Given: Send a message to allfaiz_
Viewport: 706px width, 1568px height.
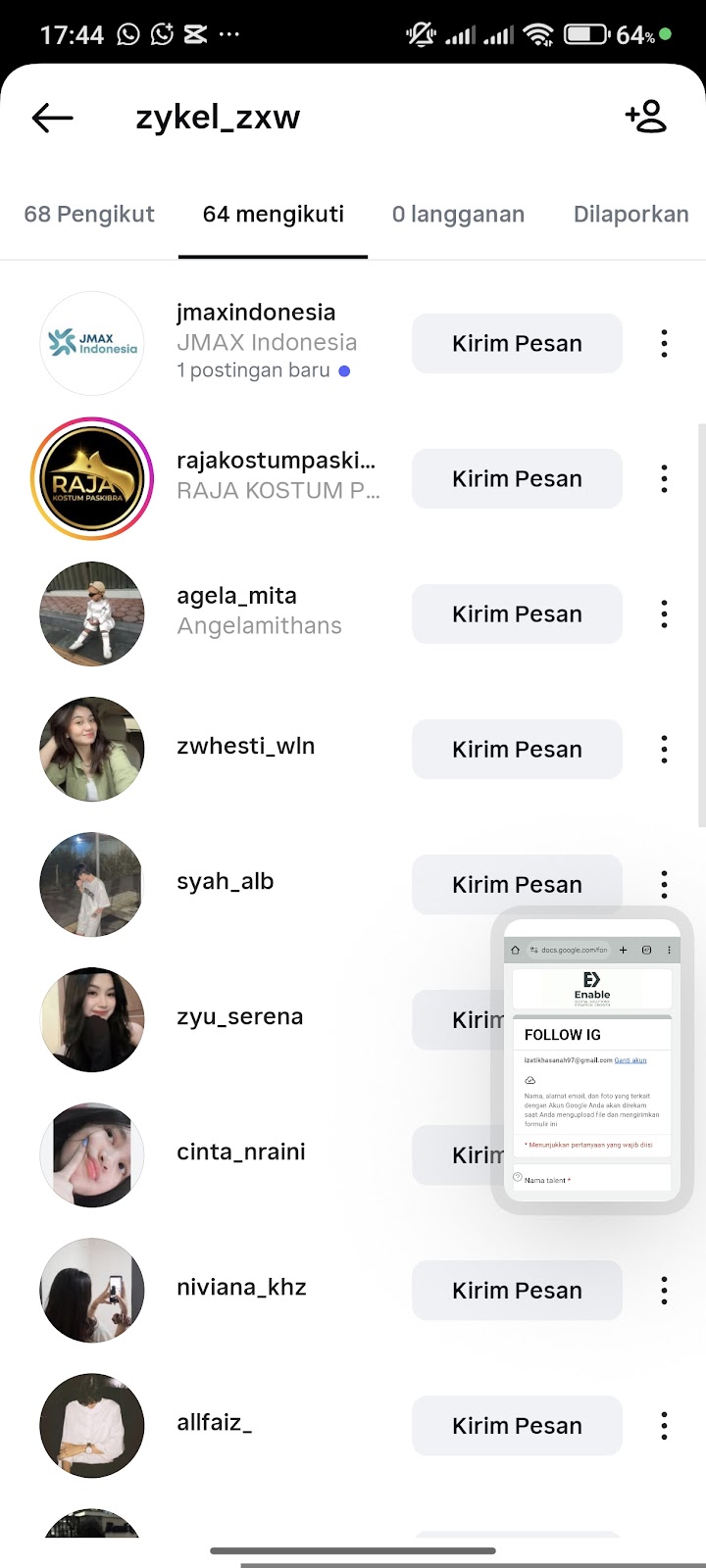Looking at the screenshot, I should 517,1426.
